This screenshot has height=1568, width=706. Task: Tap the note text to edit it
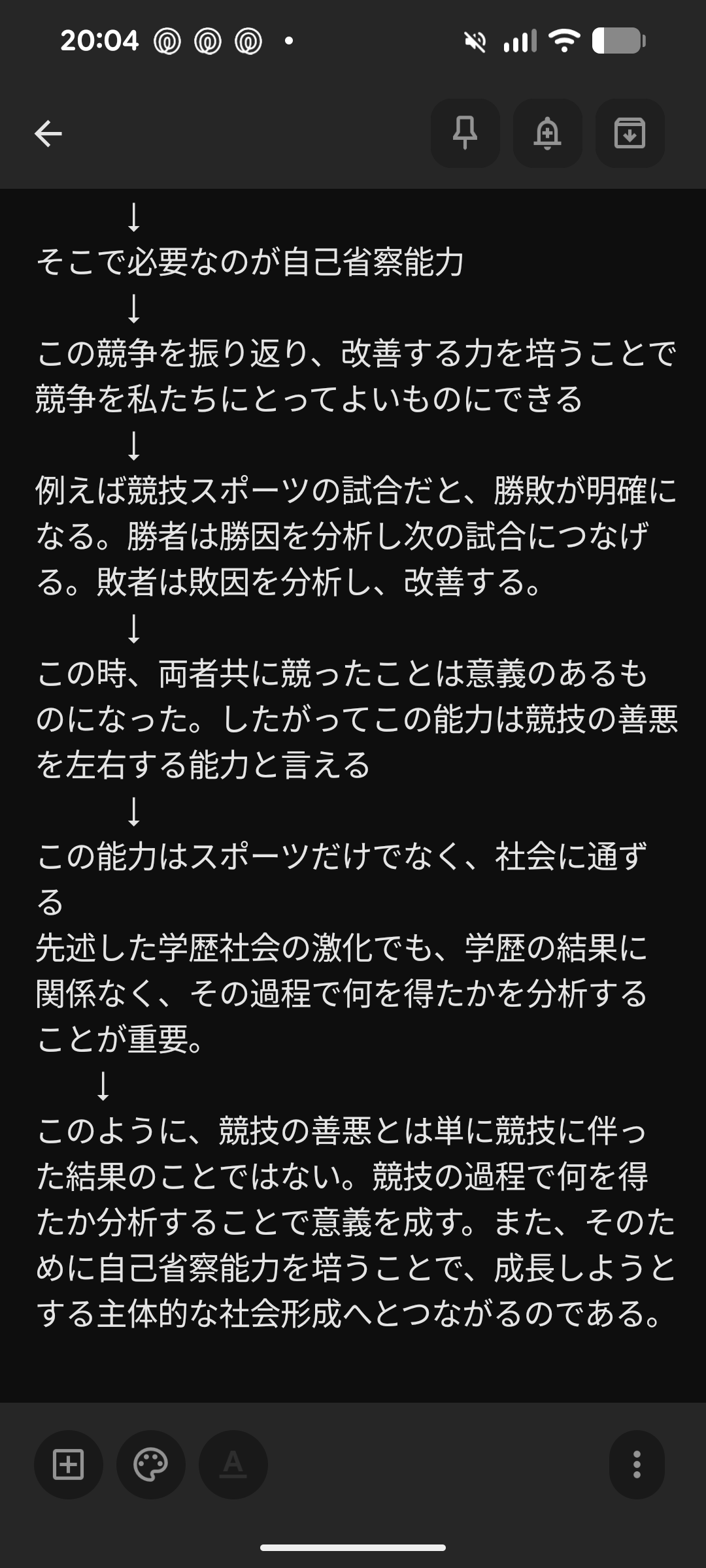353,719
